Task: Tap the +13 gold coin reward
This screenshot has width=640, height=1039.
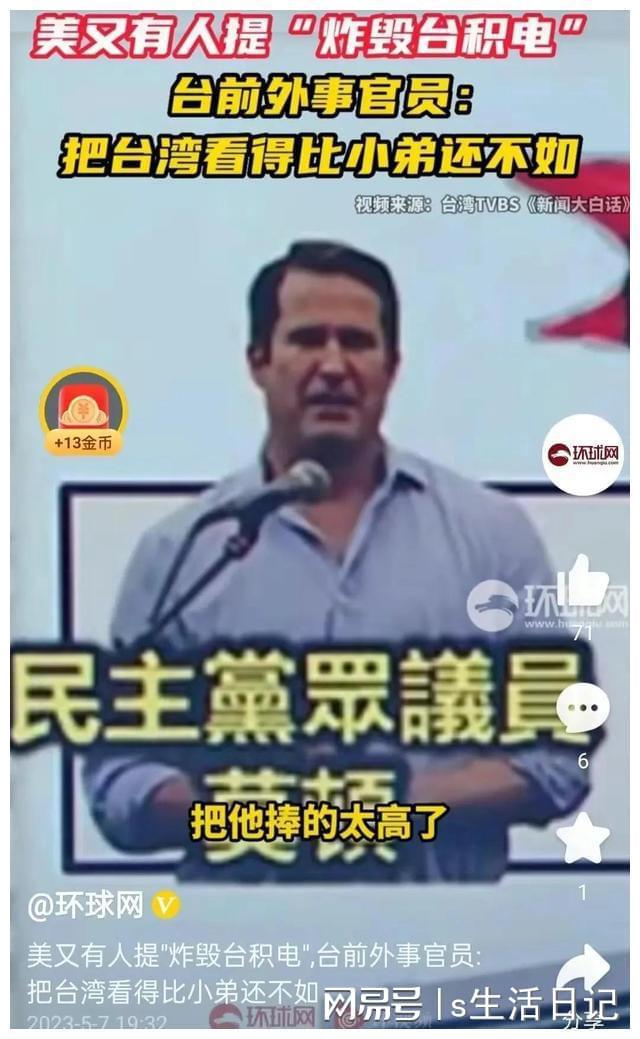Action: point(83,412)
